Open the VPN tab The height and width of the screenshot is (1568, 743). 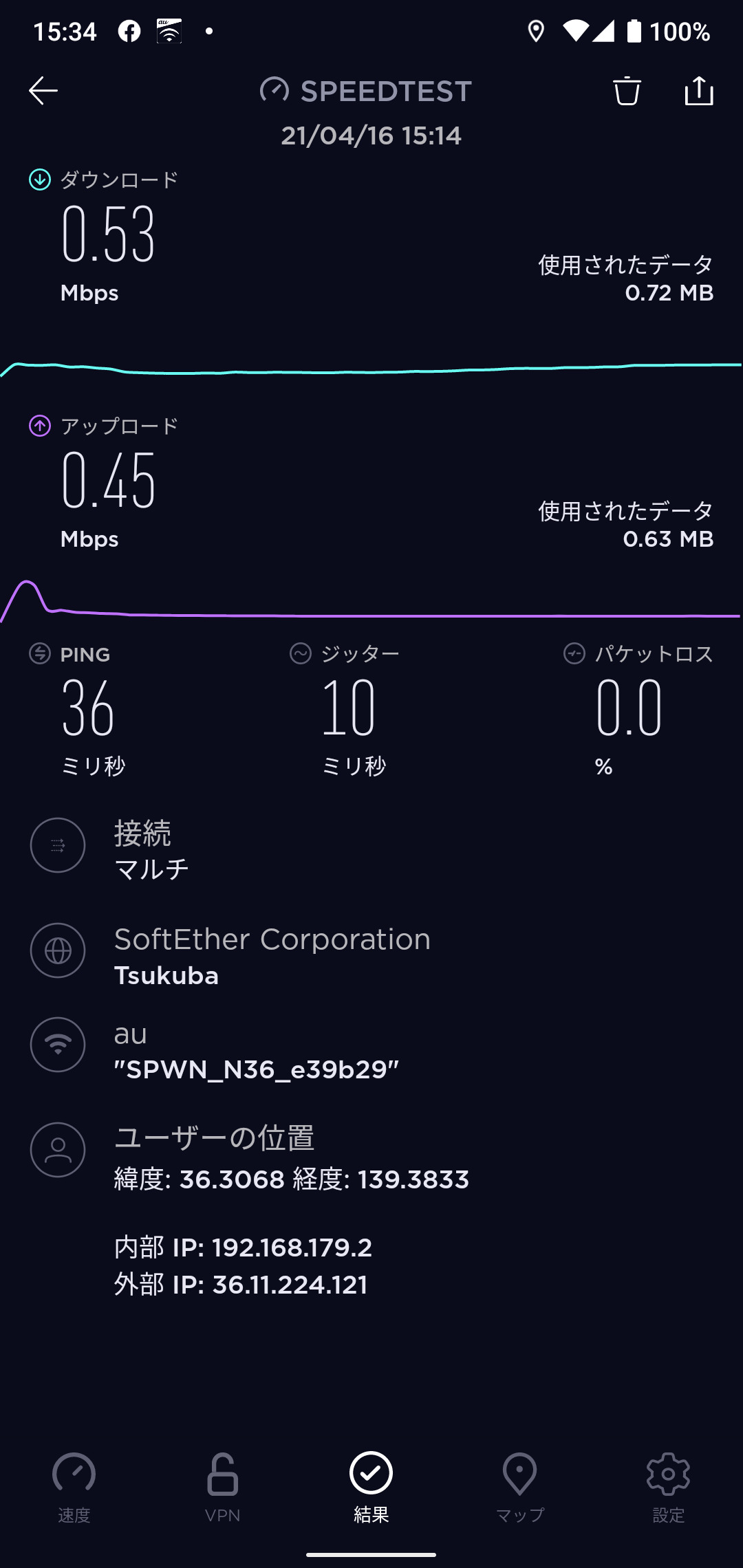[223, 1487]
